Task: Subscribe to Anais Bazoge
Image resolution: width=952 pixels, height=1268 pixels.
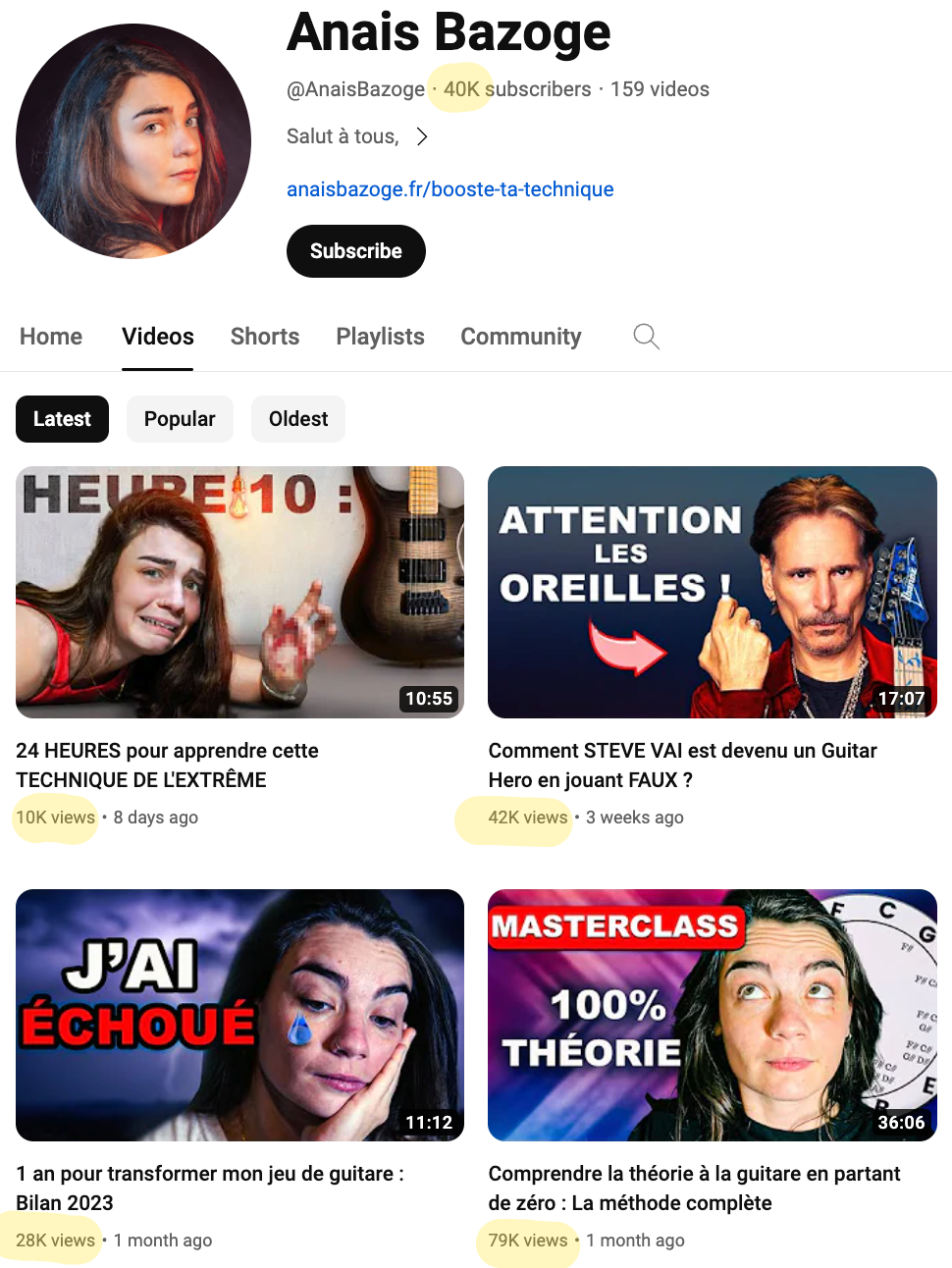Action: pos(355,251)
